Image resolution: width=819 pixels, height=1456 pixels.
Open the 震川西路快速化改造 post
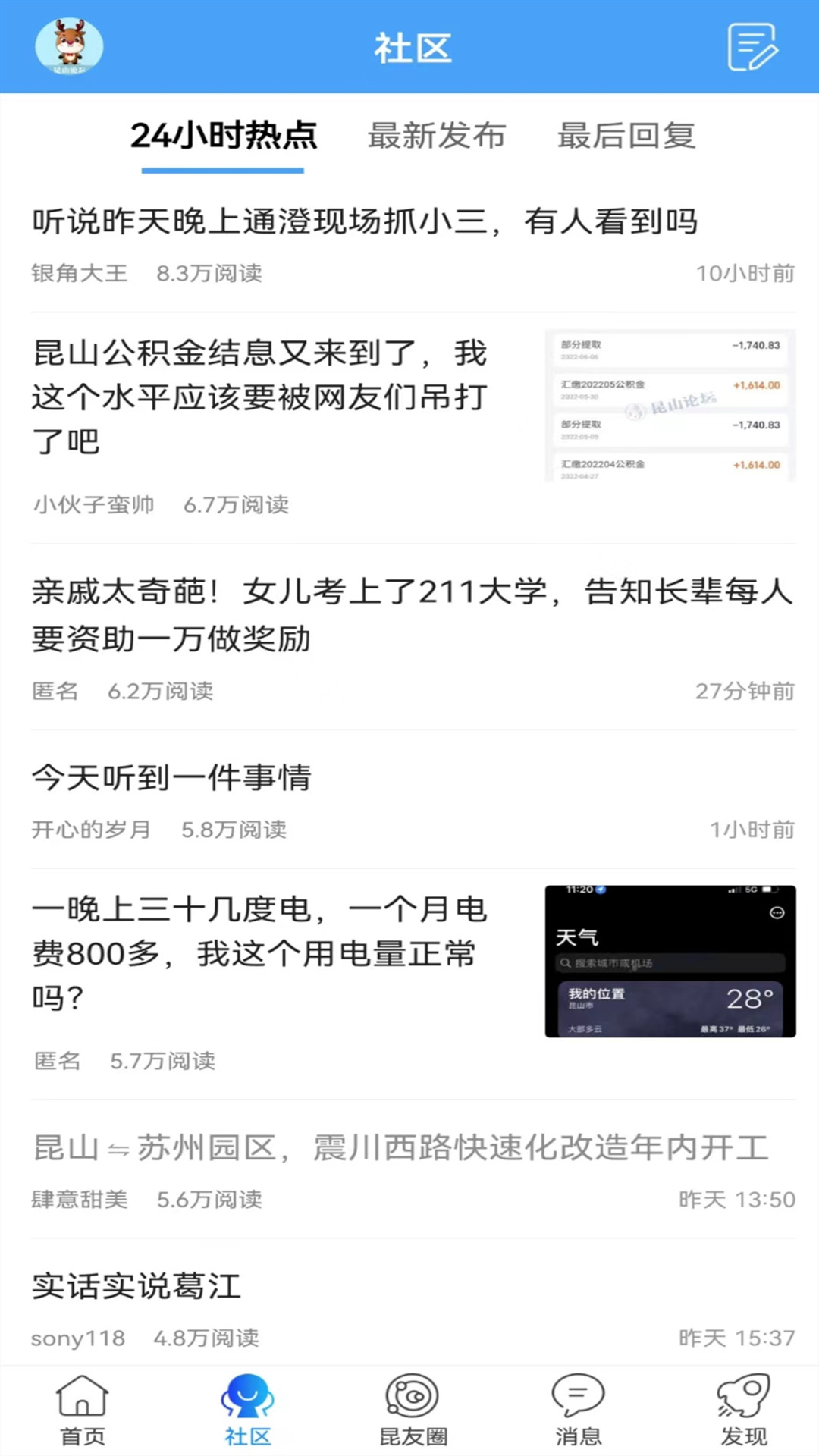click(400, 1148)
